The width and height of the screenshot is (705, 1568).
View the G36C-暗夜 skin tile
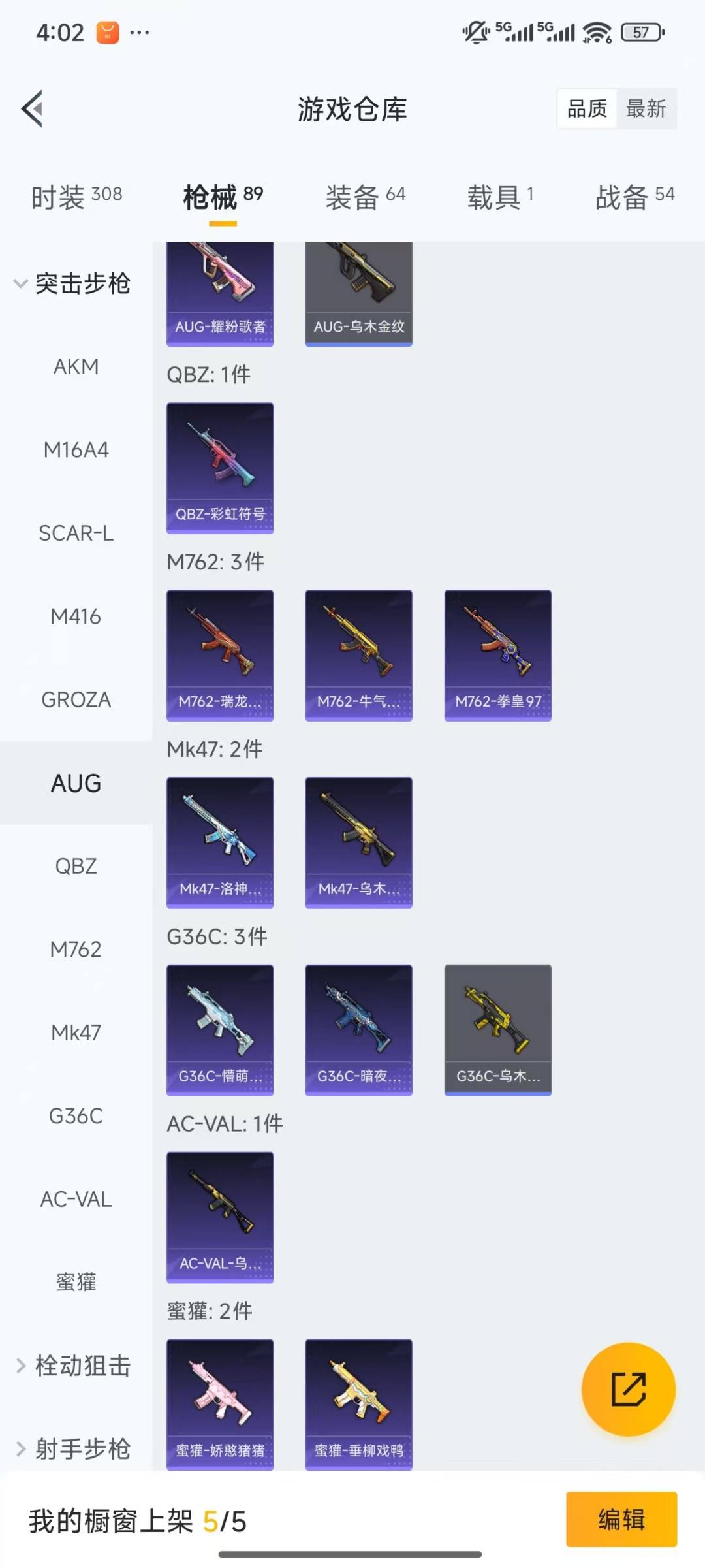(x=358, y=1030)
